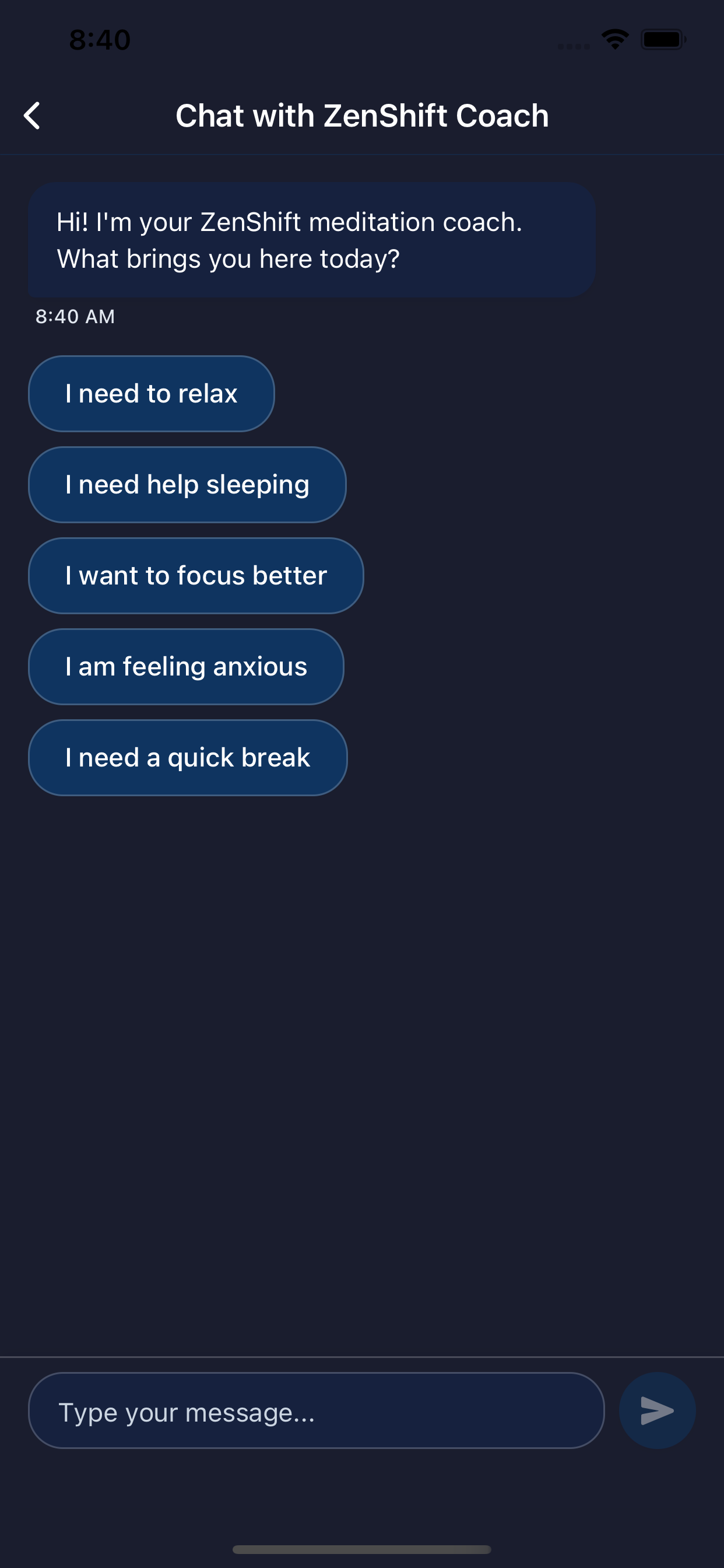Tap the coach's greeting message bubble
Viewport: 724px width, 1568px height.
pos(311,240)
